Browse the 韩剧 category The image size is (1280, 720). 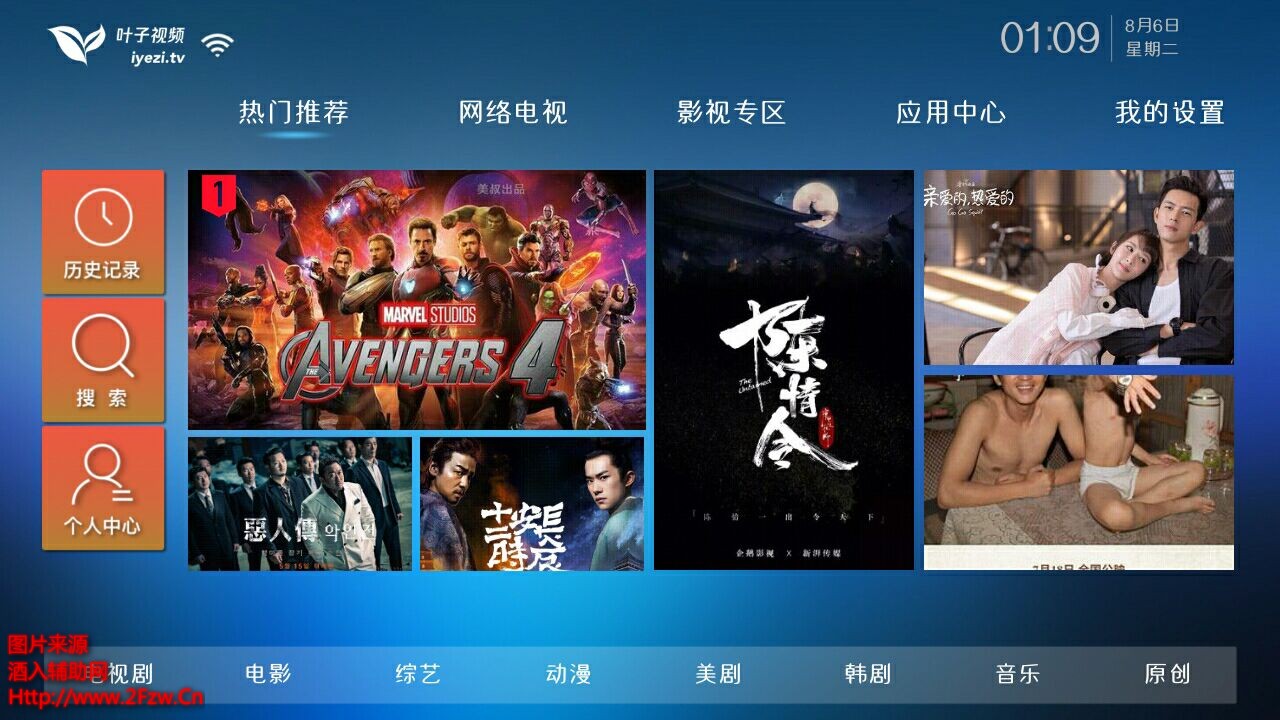tap(867, 674)
